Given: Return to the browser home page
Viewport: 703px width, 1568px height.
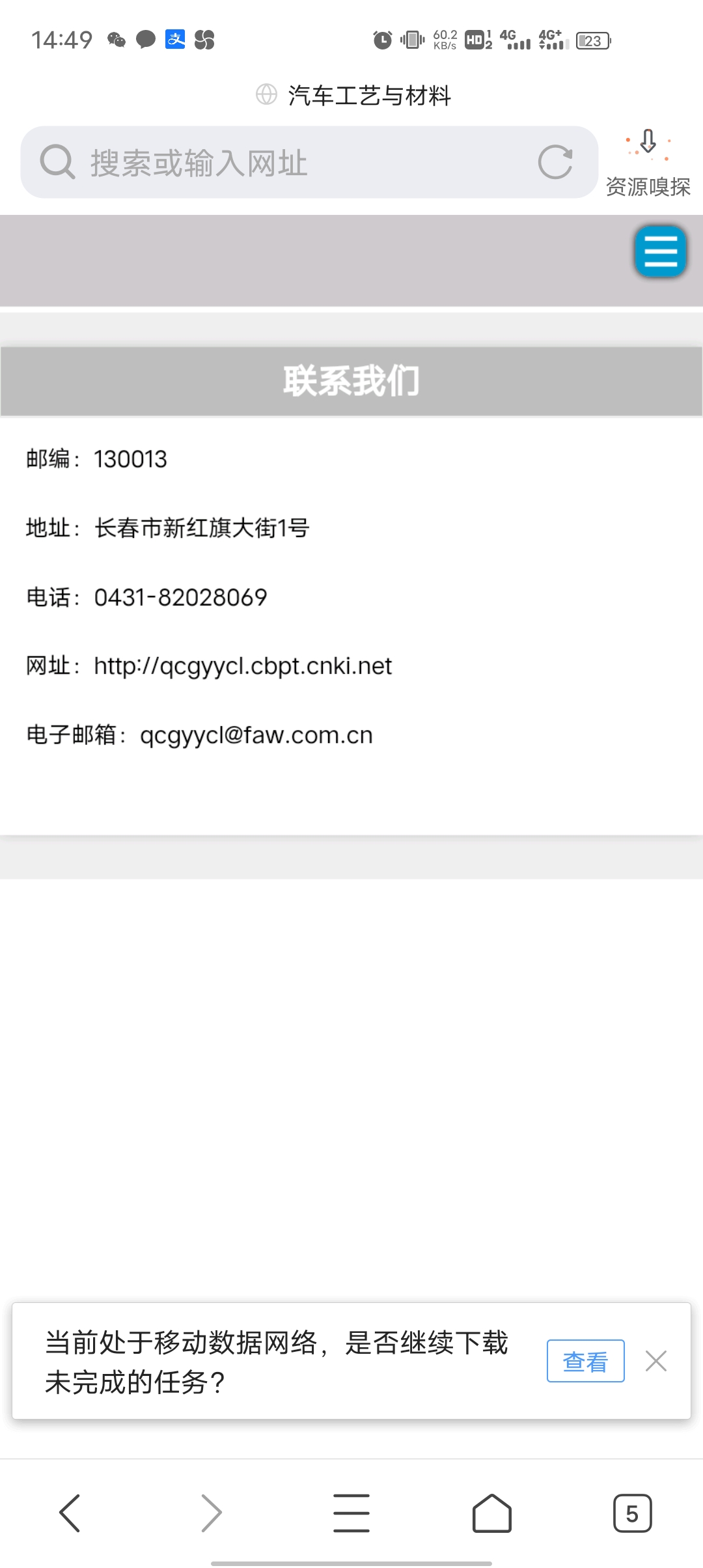Looking at the screenshot, I should pos(492,1513).
